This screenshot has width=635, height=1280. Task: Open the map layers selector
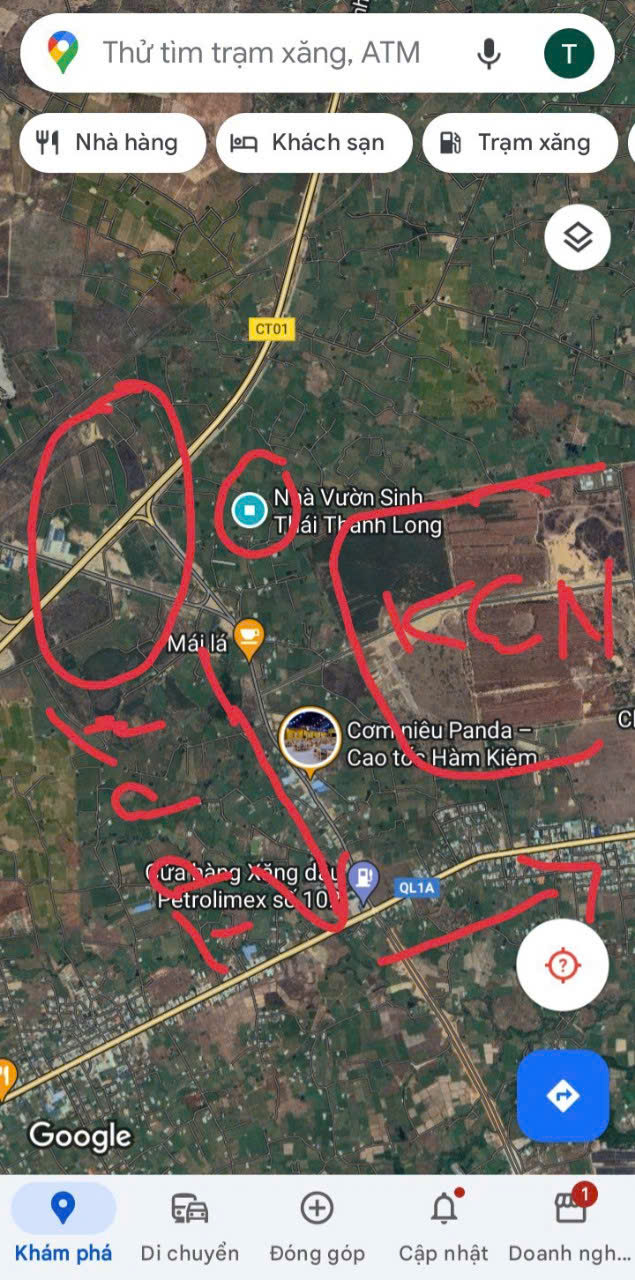578,238
